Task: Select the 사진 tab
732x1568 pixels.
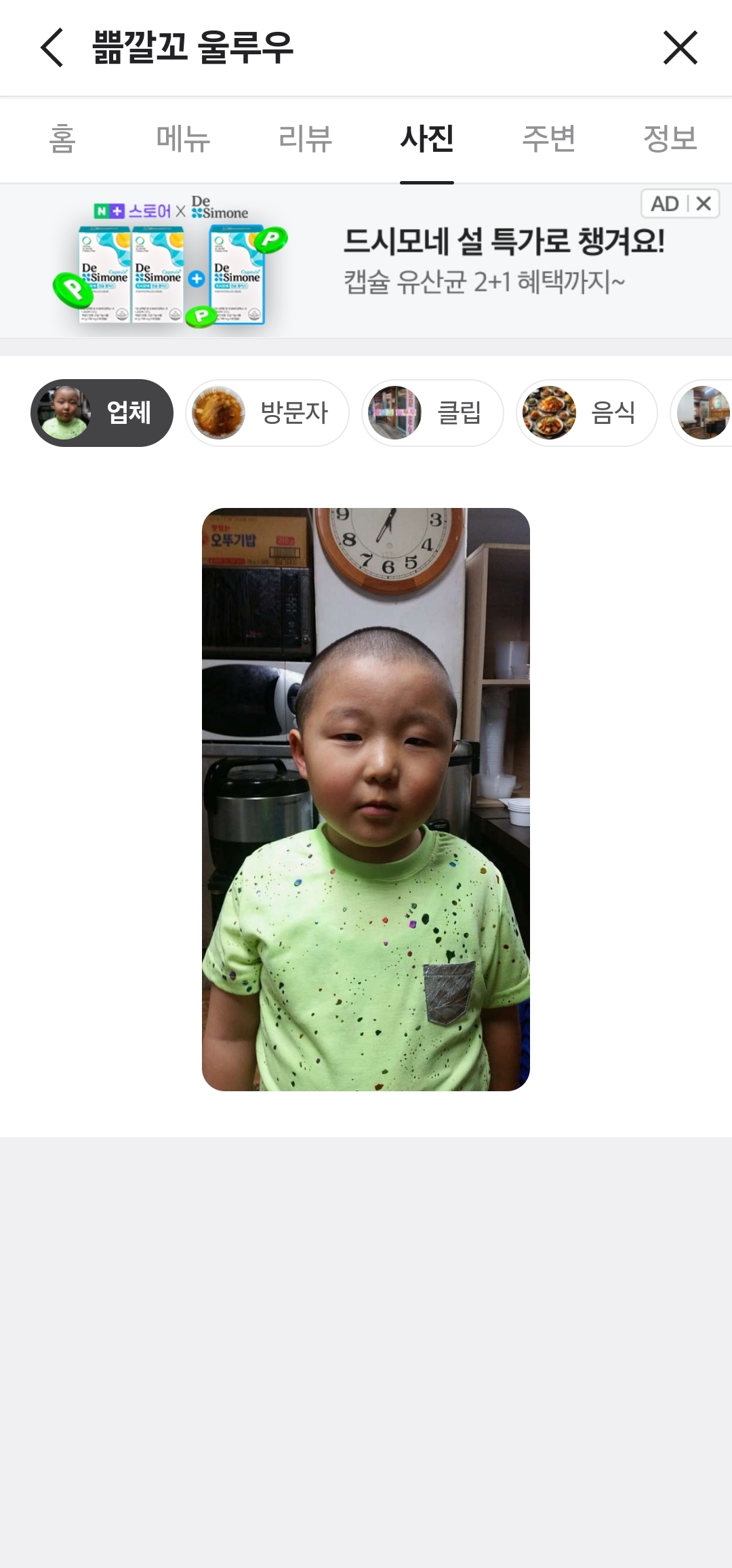Action: 426,139
